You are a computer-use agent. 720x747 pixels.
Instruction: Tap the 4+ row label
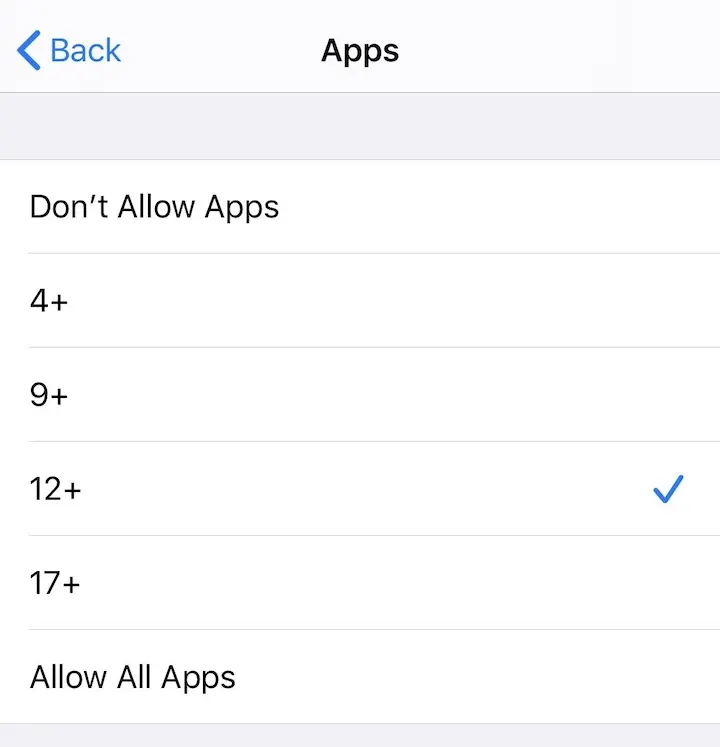[x=48, y=300]
